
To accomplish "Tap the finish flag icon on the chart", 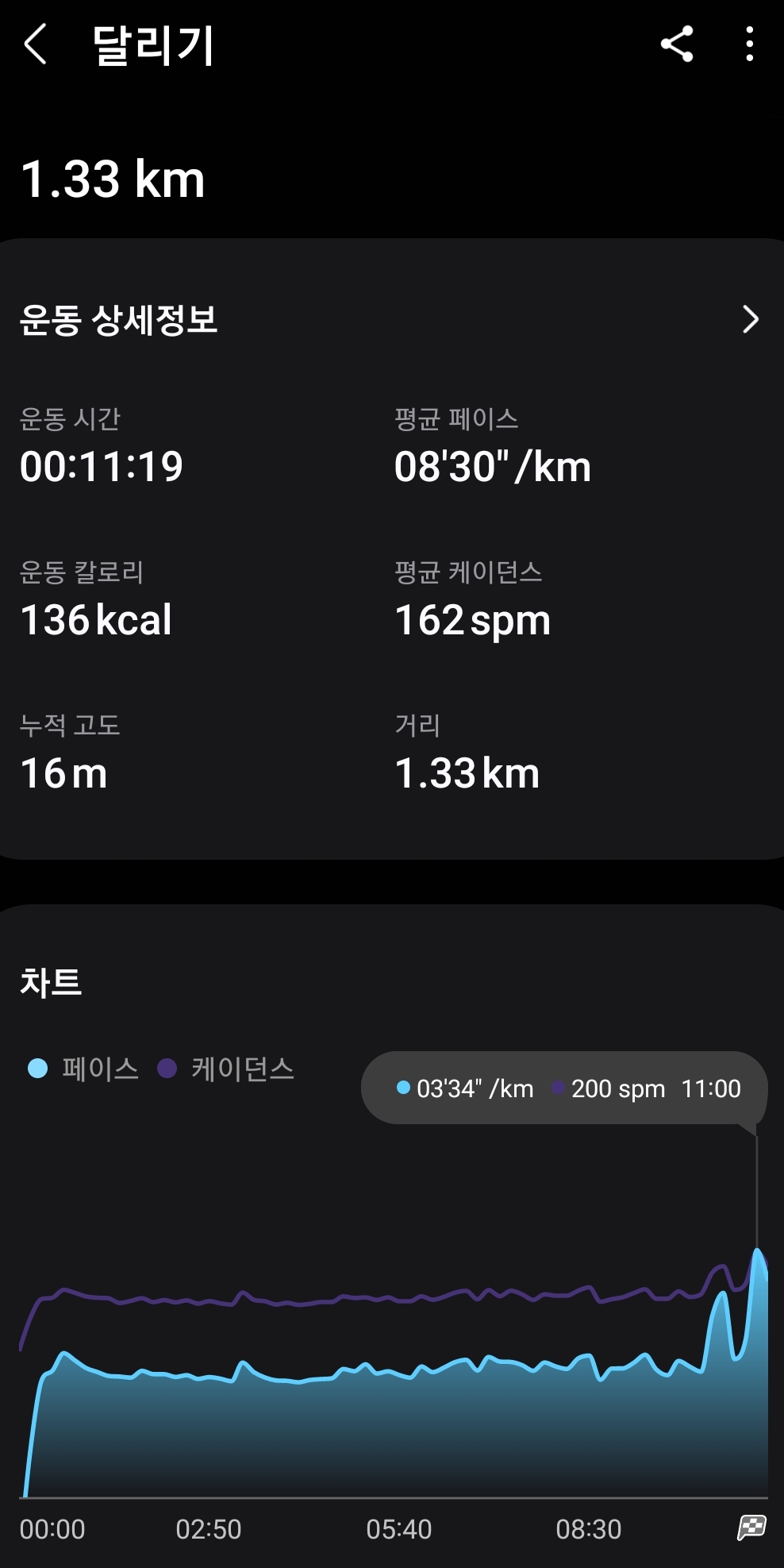I will click(x=751, y=1527).
